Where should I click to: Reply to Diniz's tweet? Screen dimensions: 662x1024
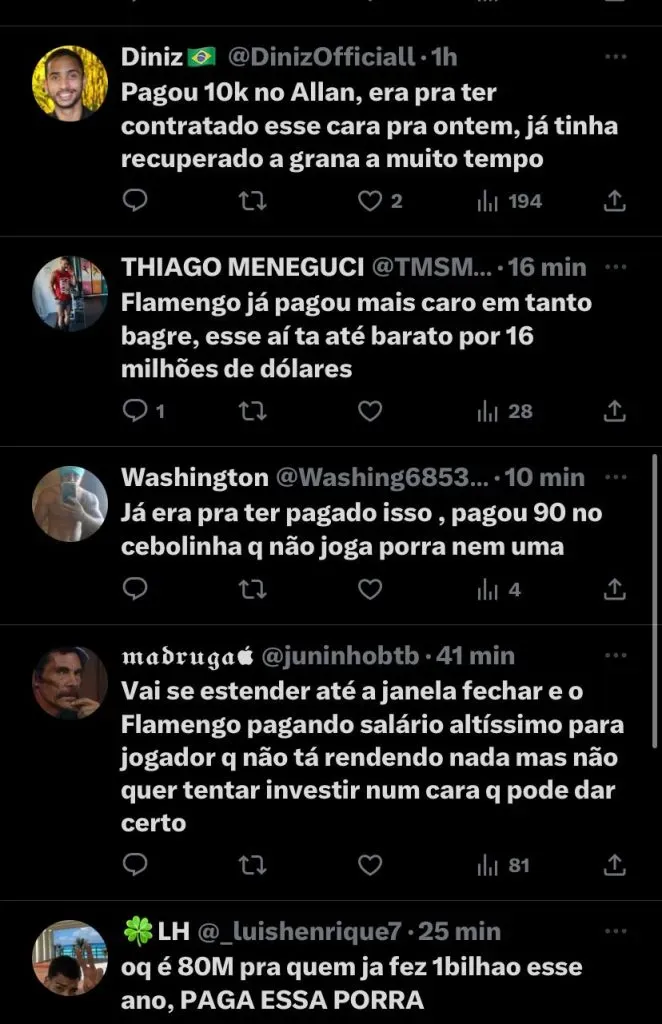click(x=135, y=201)
